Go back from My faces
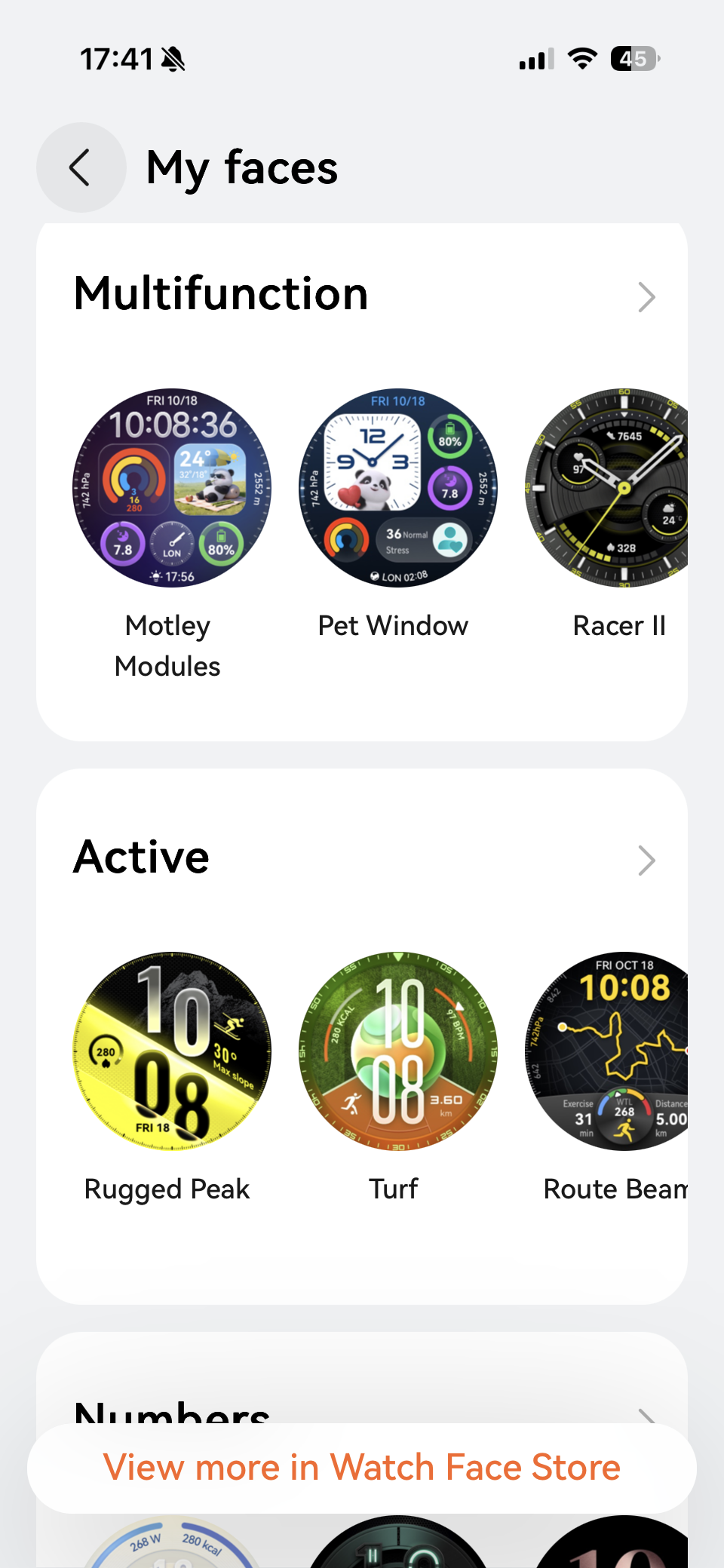This screenshot has height=1568, width=724. coord(81,167)
